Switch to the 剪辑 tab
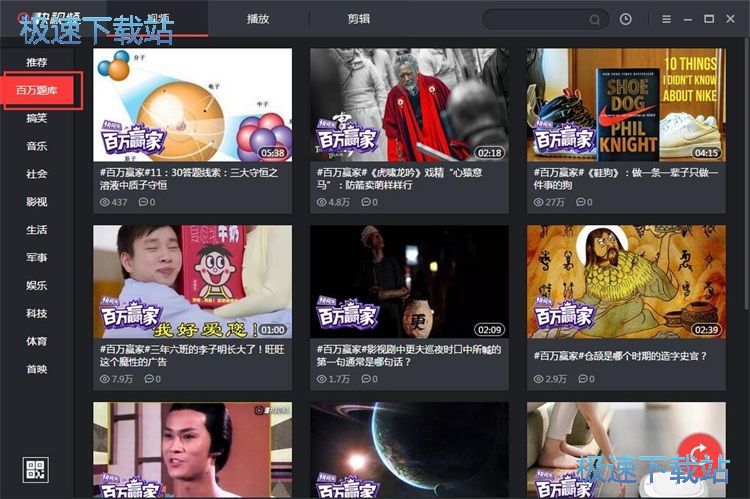 358,19
